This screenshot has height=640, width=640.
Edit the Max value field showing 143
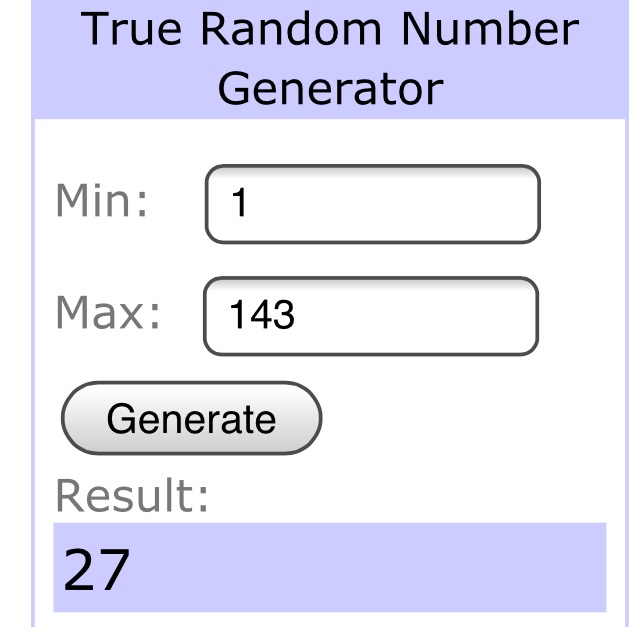[x=371, y=316]
